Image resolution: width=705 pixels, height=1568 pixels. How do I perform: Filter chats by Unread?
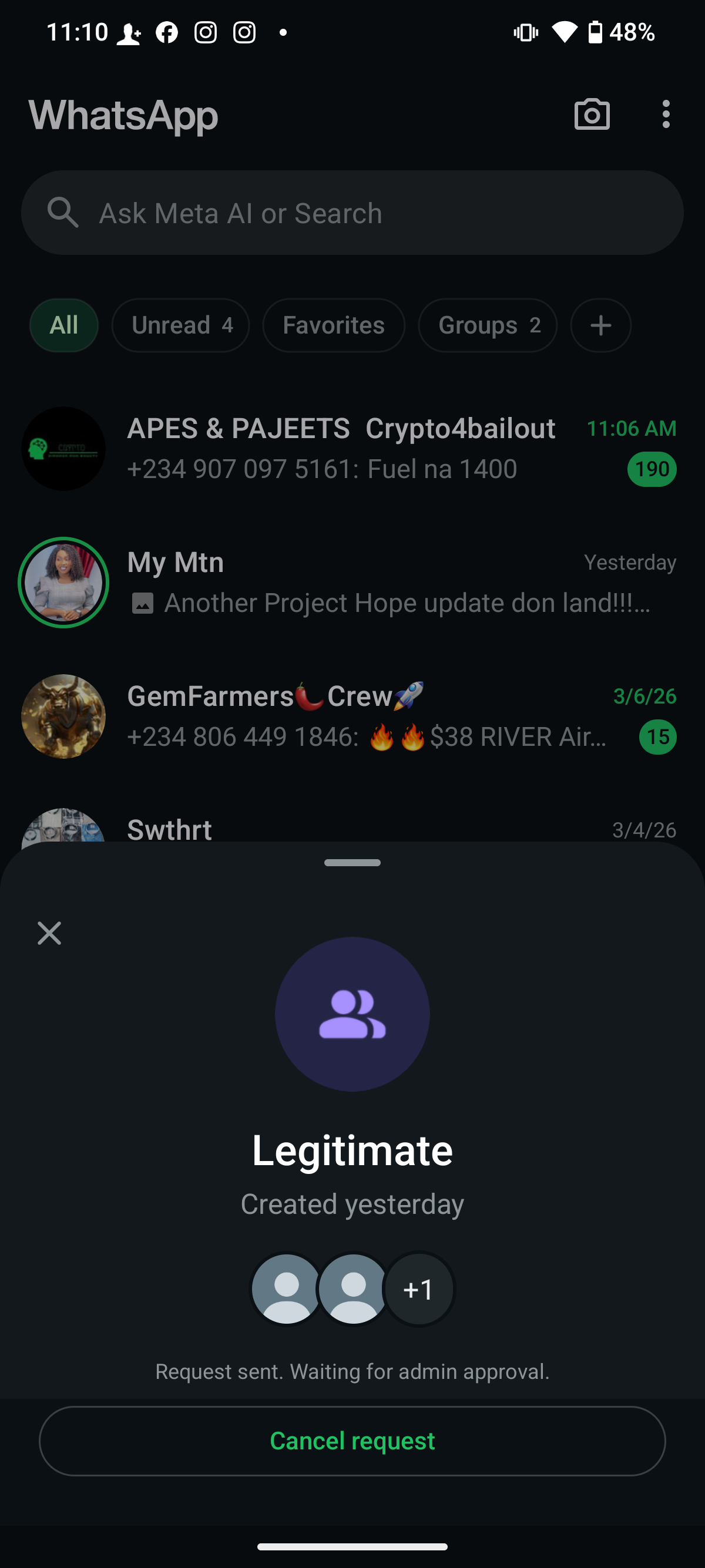[x=180, y=325]
